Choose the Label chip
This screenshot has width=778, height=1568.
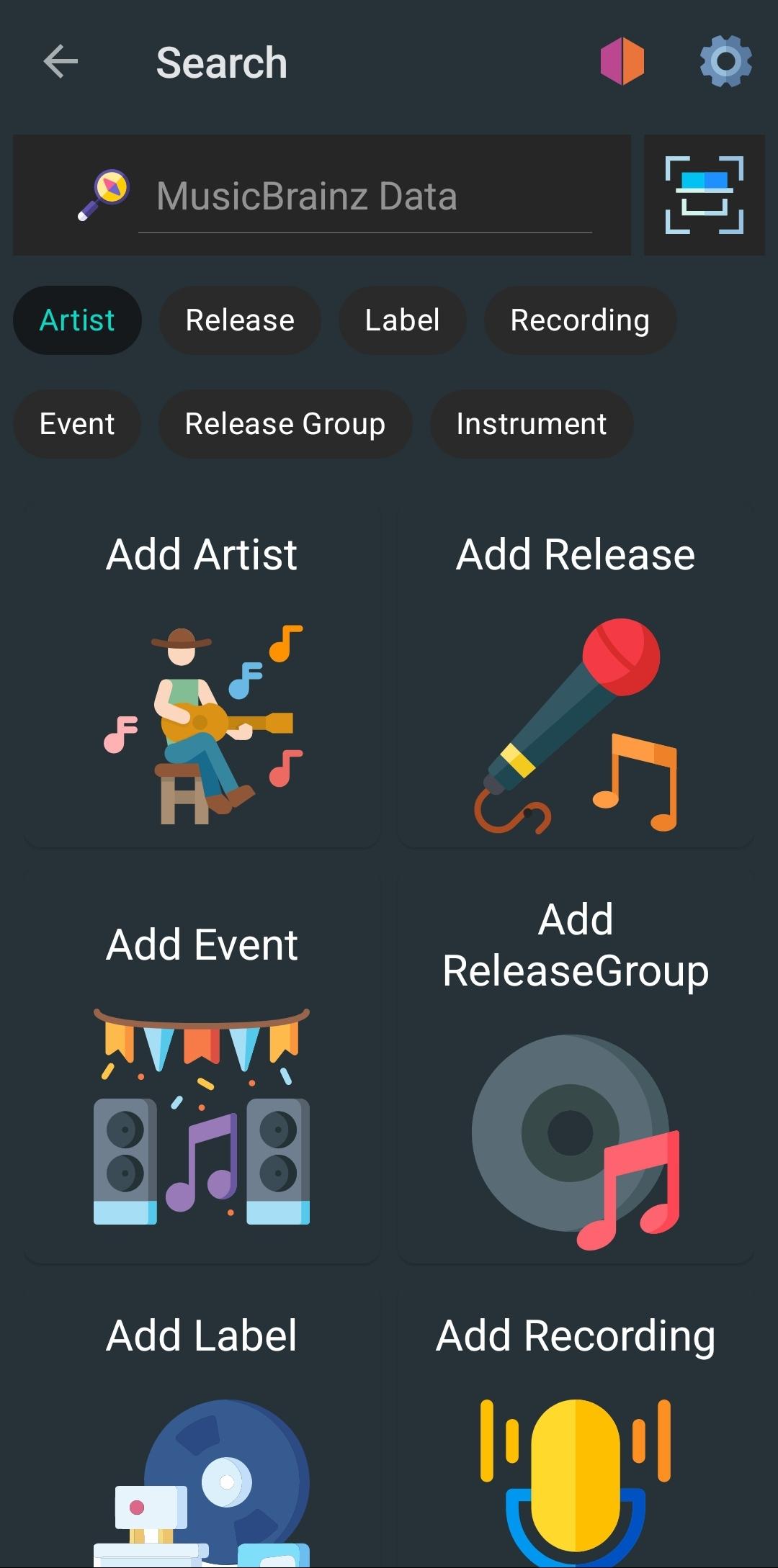(402, 320)
